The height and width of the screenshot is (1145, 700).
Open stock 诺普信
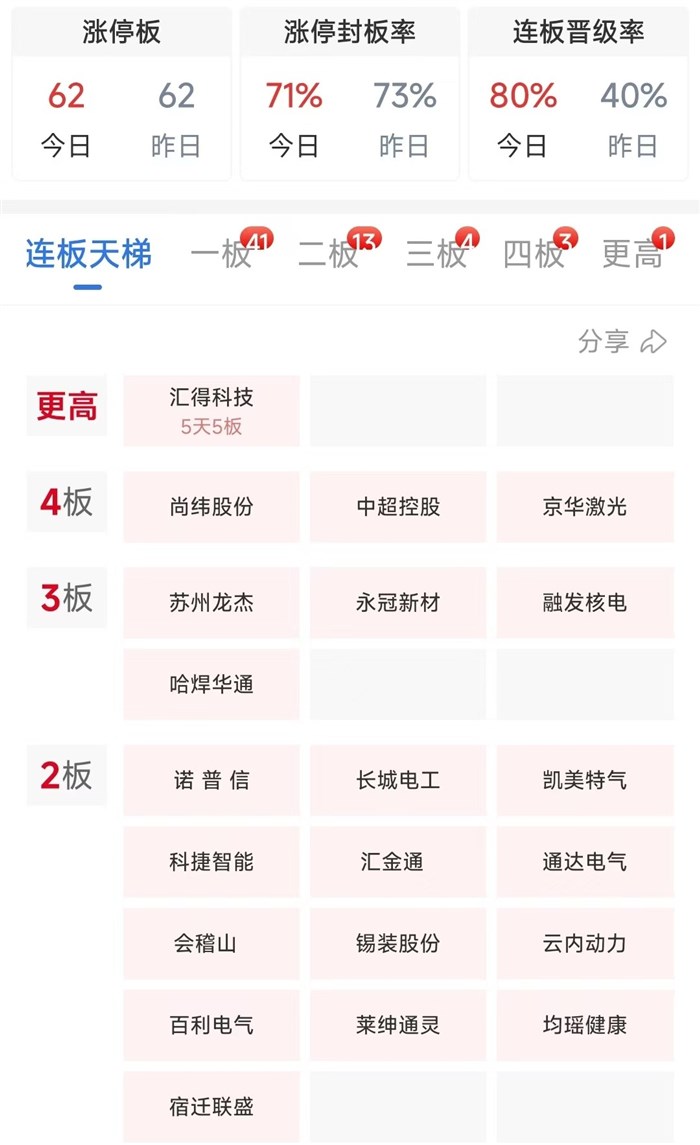(211, 780)
